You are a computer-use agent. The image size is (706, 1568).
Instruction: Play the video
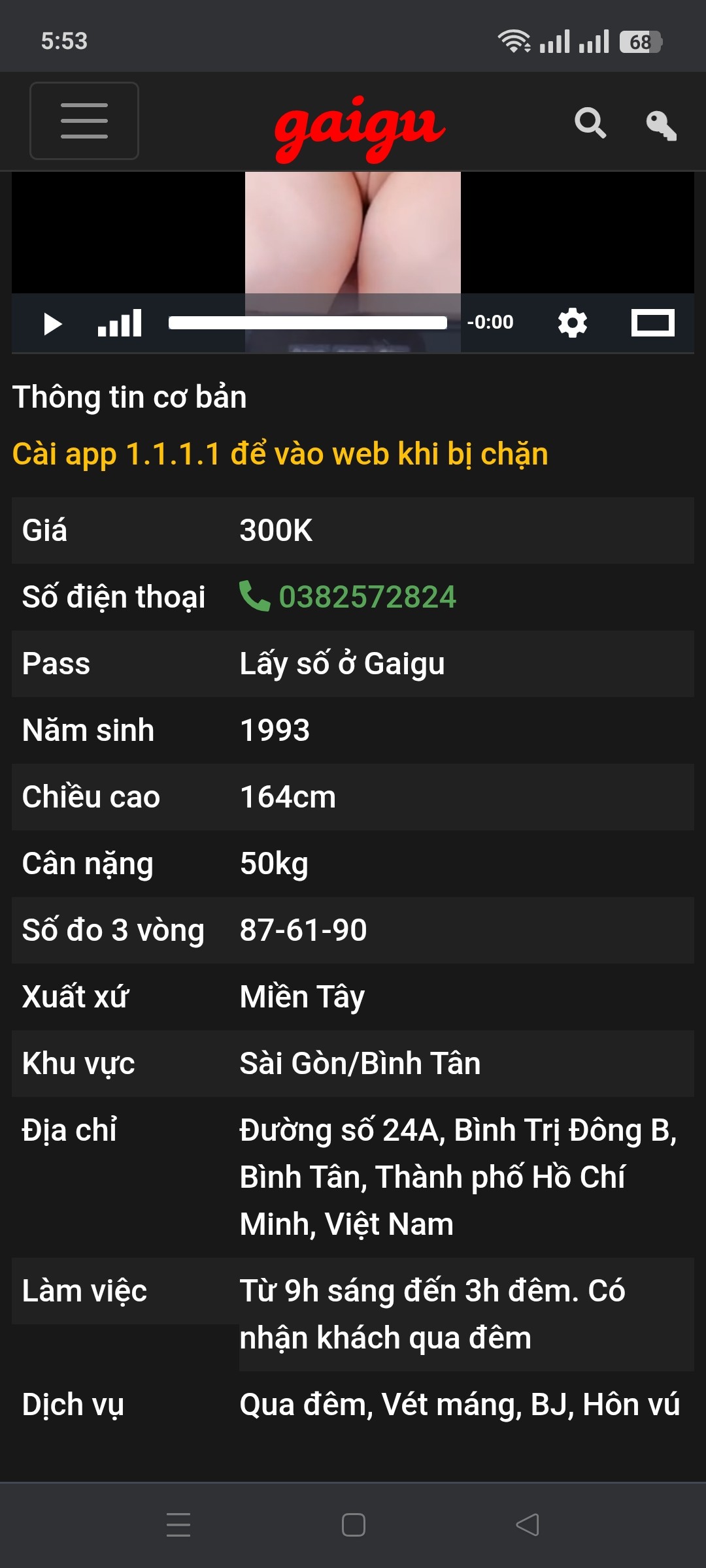pyautogui.click(x=52, y=323)
